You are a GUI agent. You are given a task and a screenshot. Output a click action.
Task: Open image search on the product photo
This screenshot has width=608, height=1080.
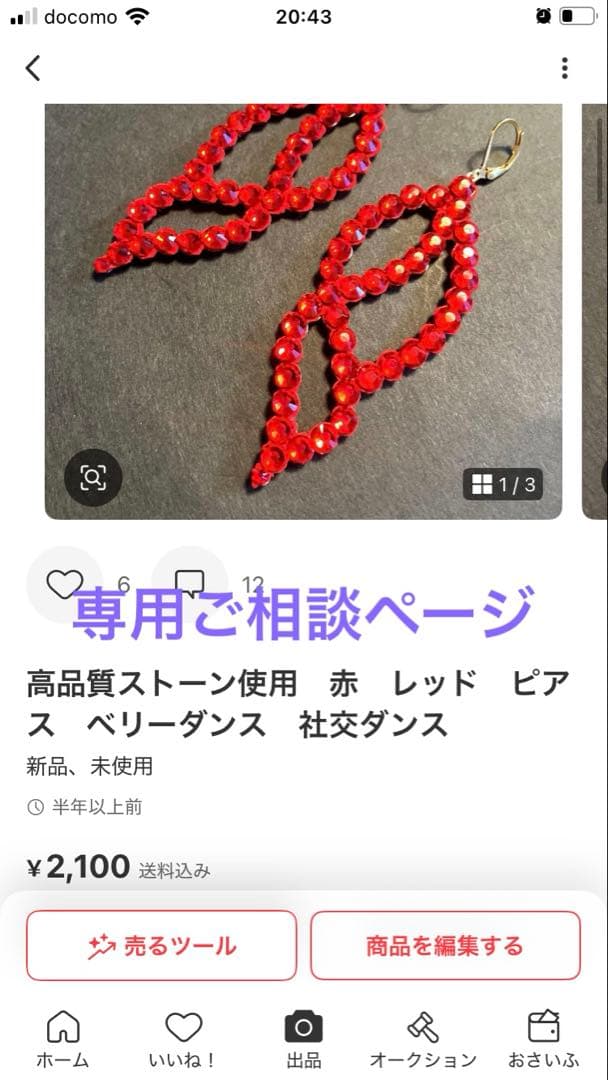coord(93,478)
